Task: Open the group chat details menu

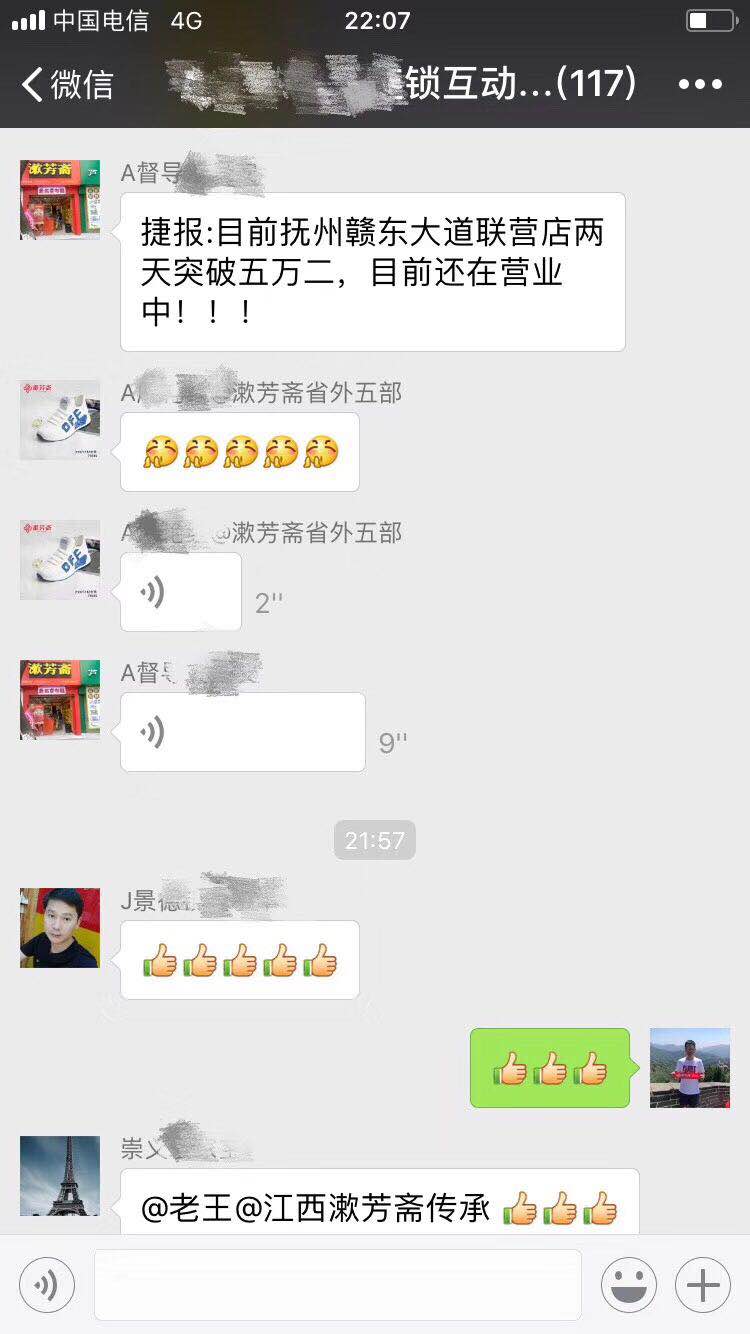Action: (699, 84)
